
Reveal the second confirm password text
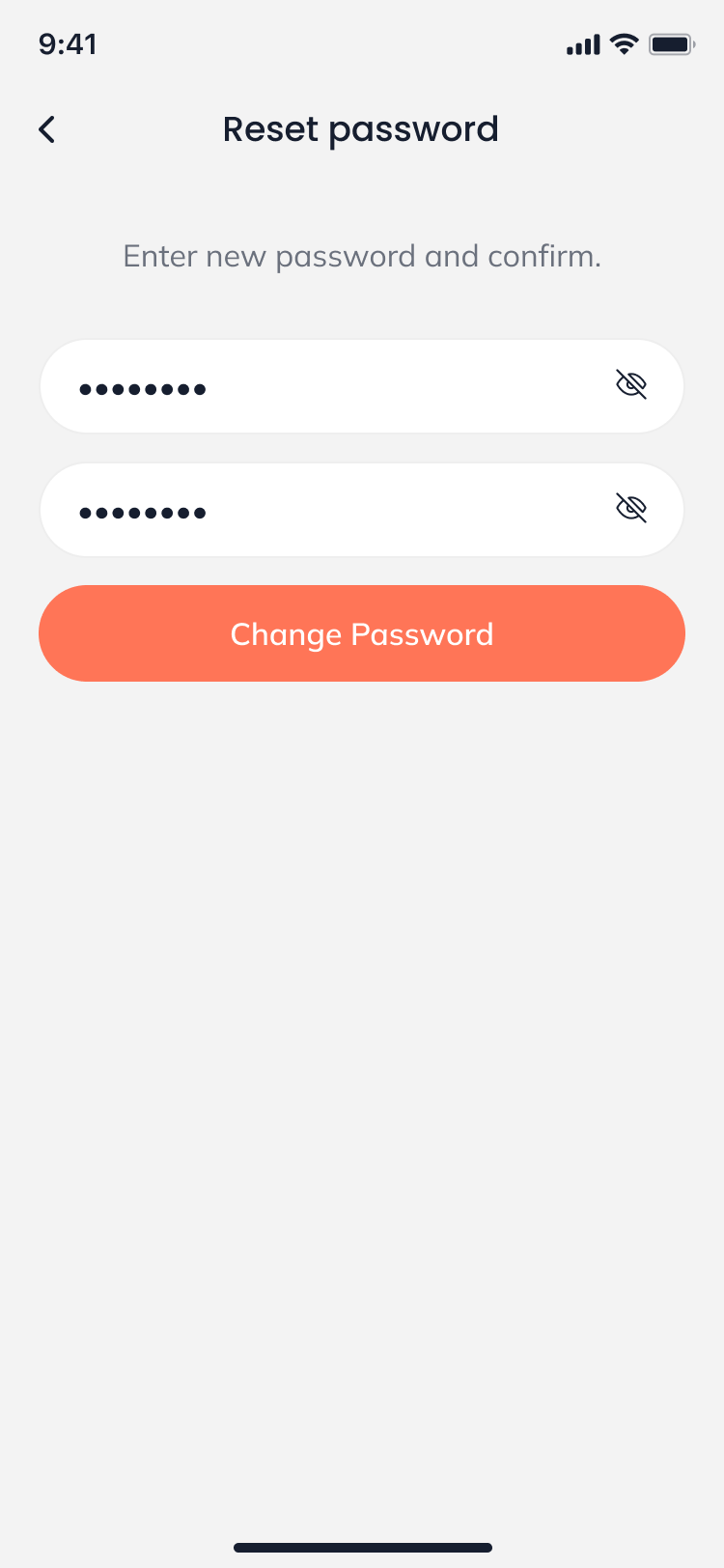coord(631,509)
